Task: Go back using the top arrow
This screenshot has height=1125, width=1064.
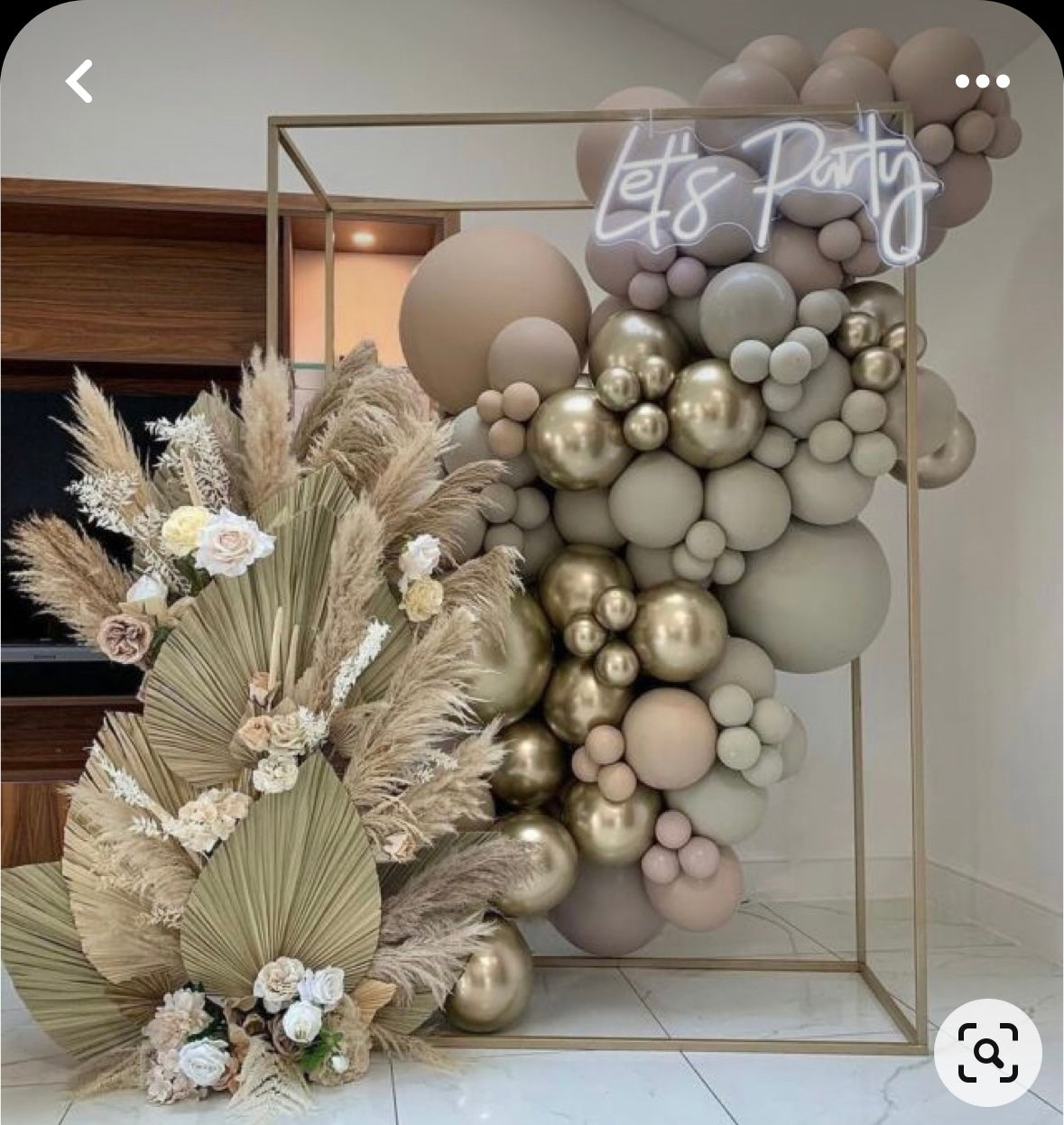Action: [79, 81]
